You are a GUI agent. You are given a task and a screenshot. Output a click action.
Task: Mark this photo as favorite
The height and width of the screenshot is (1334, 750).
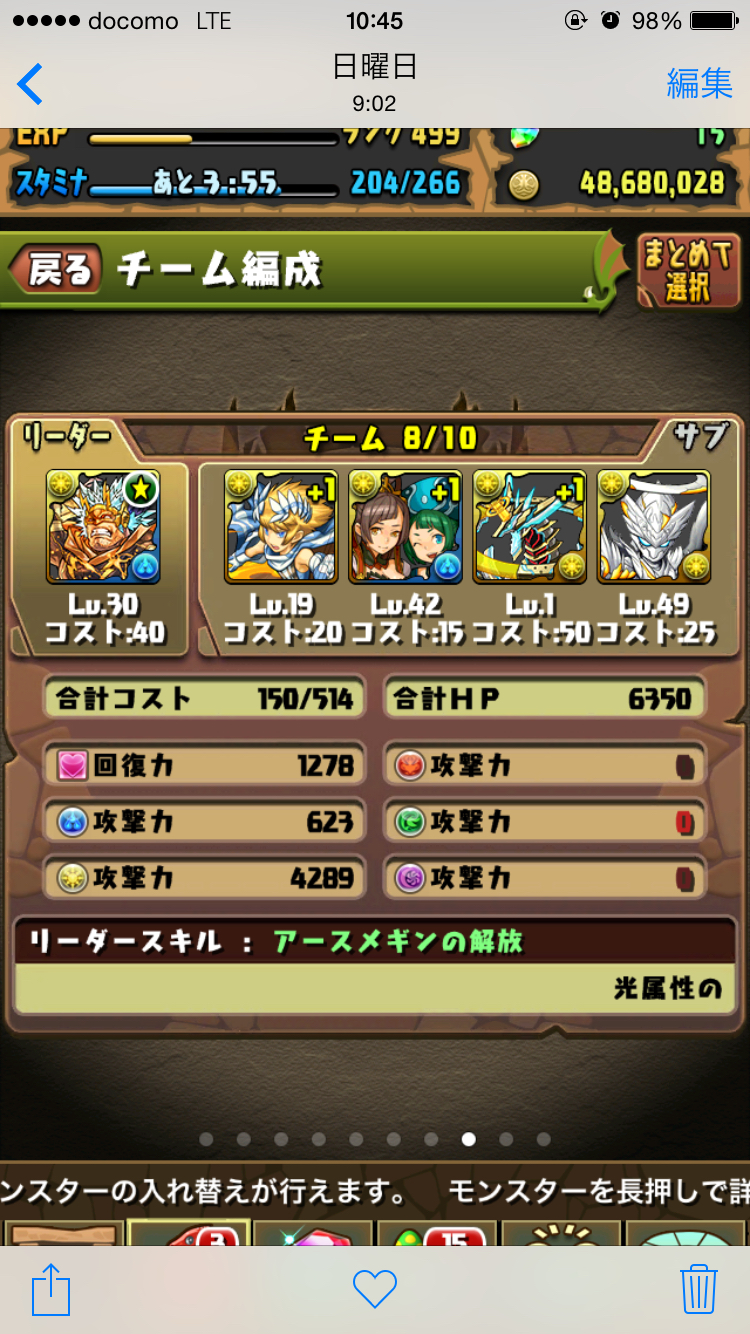tap(375, 1289)
